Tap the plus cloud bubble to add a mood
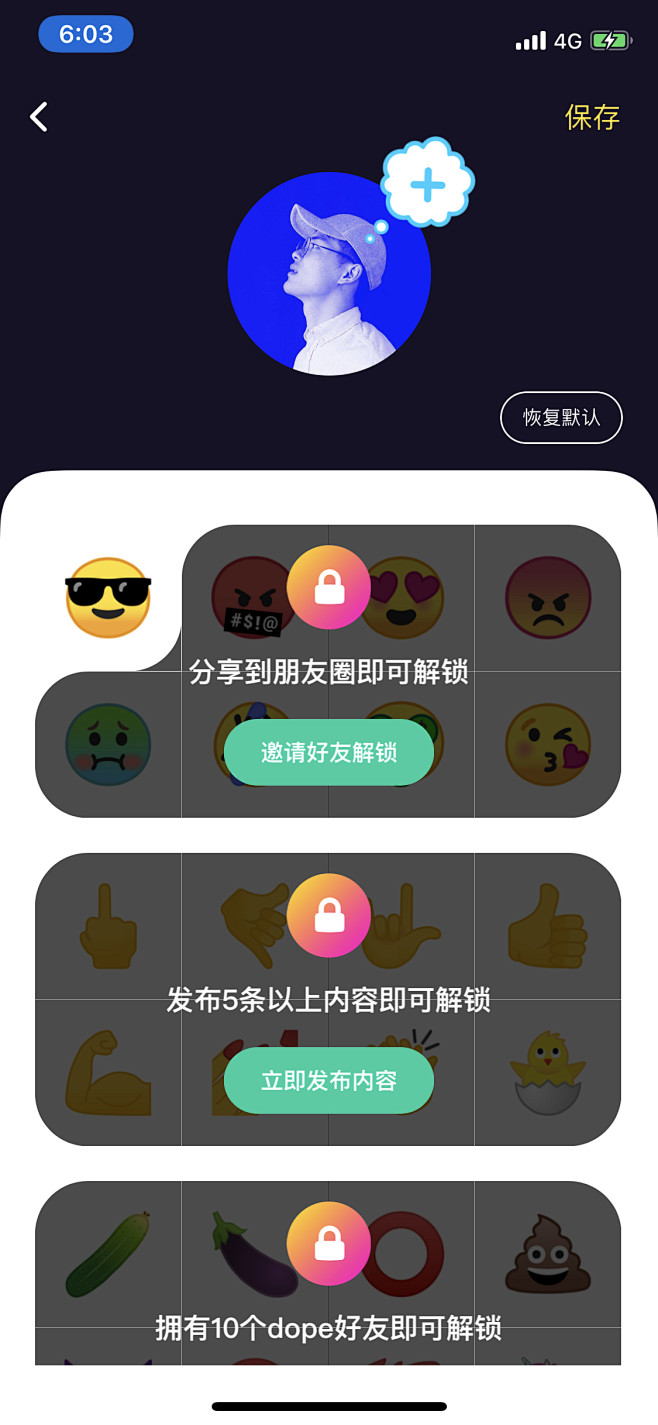658x1425 pixels. [x=428, y=185]
